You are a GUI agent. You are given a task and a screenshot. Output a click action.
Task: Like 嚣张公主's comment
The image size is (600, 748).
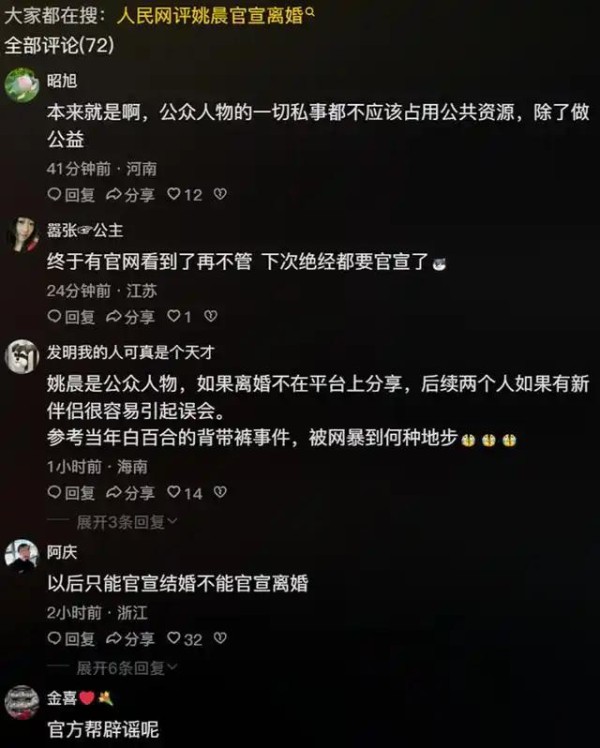179,317
